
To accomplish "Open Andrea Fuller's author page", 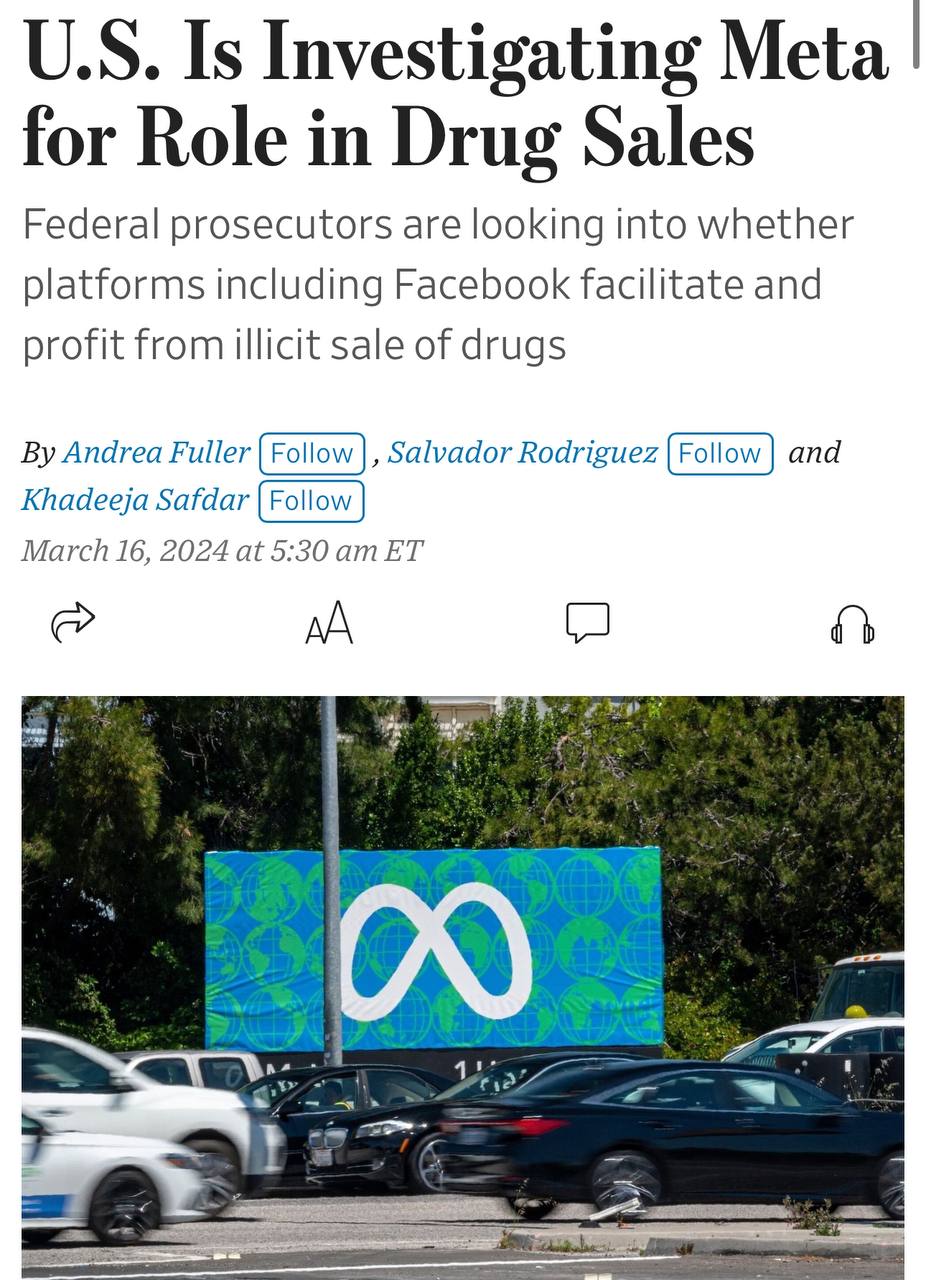I will point(156,453).
